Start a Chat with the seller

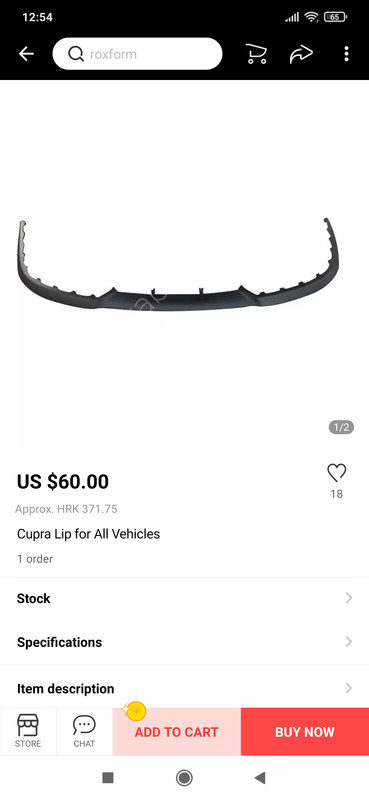[x=84, y=731]
